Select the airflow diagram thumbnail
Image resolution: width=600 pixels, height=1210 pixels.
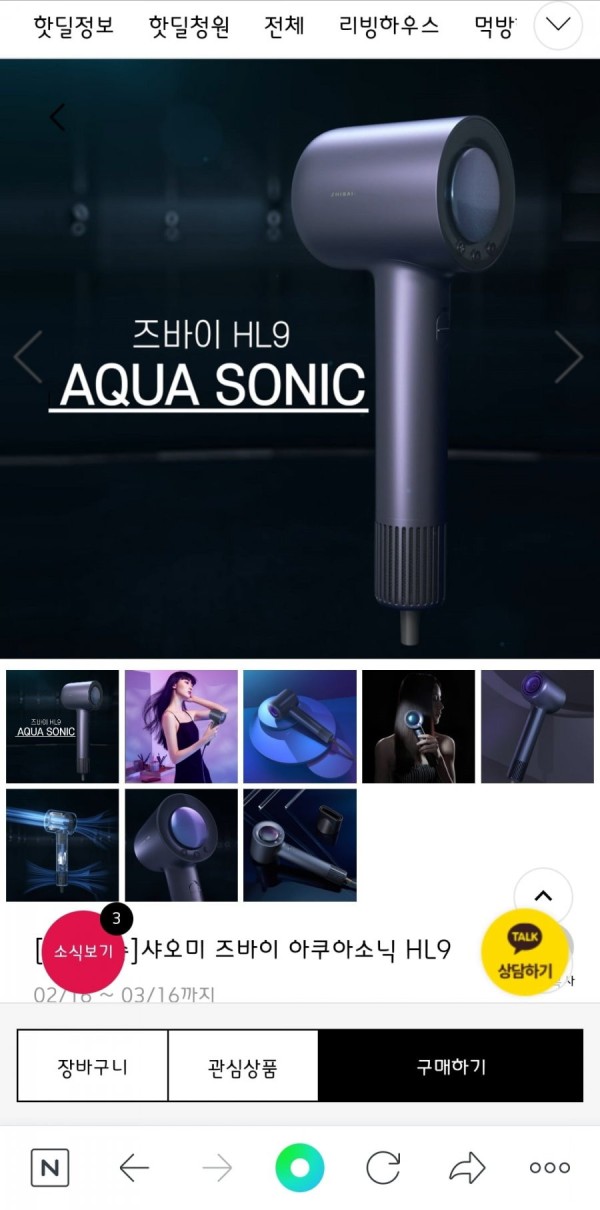(x=62, y=845)
